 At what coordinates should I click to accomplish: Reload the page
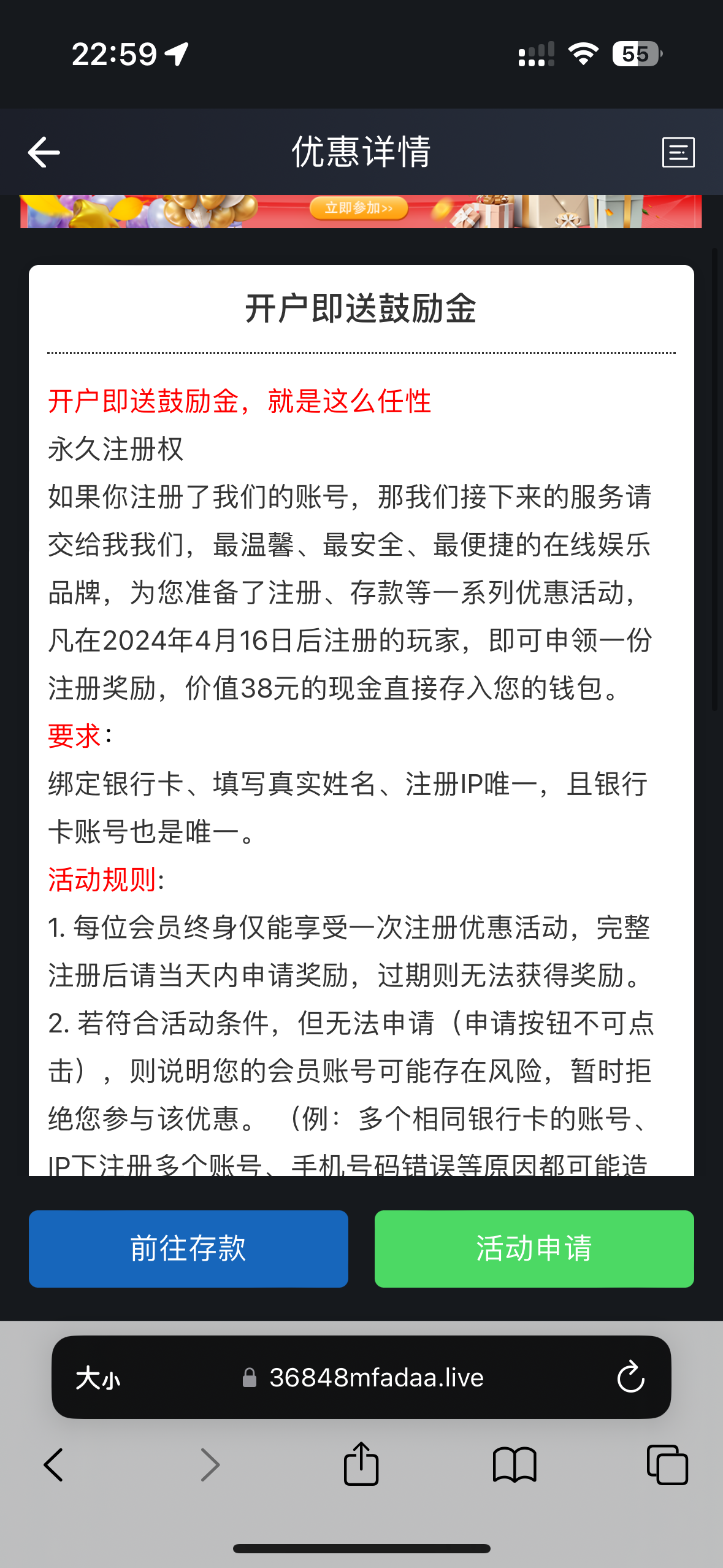pyautogui.click(x=630, y=1378)
